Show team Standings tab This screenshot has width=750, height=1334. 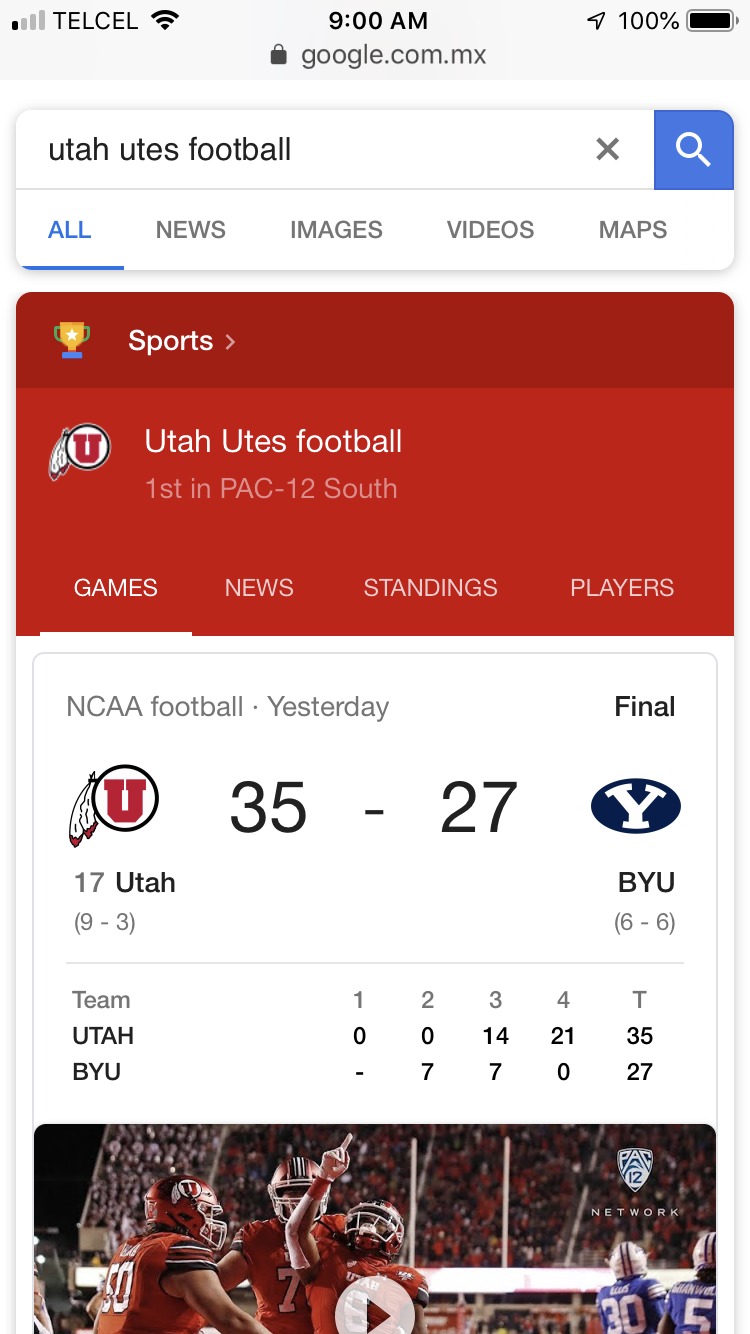[430, 588]
